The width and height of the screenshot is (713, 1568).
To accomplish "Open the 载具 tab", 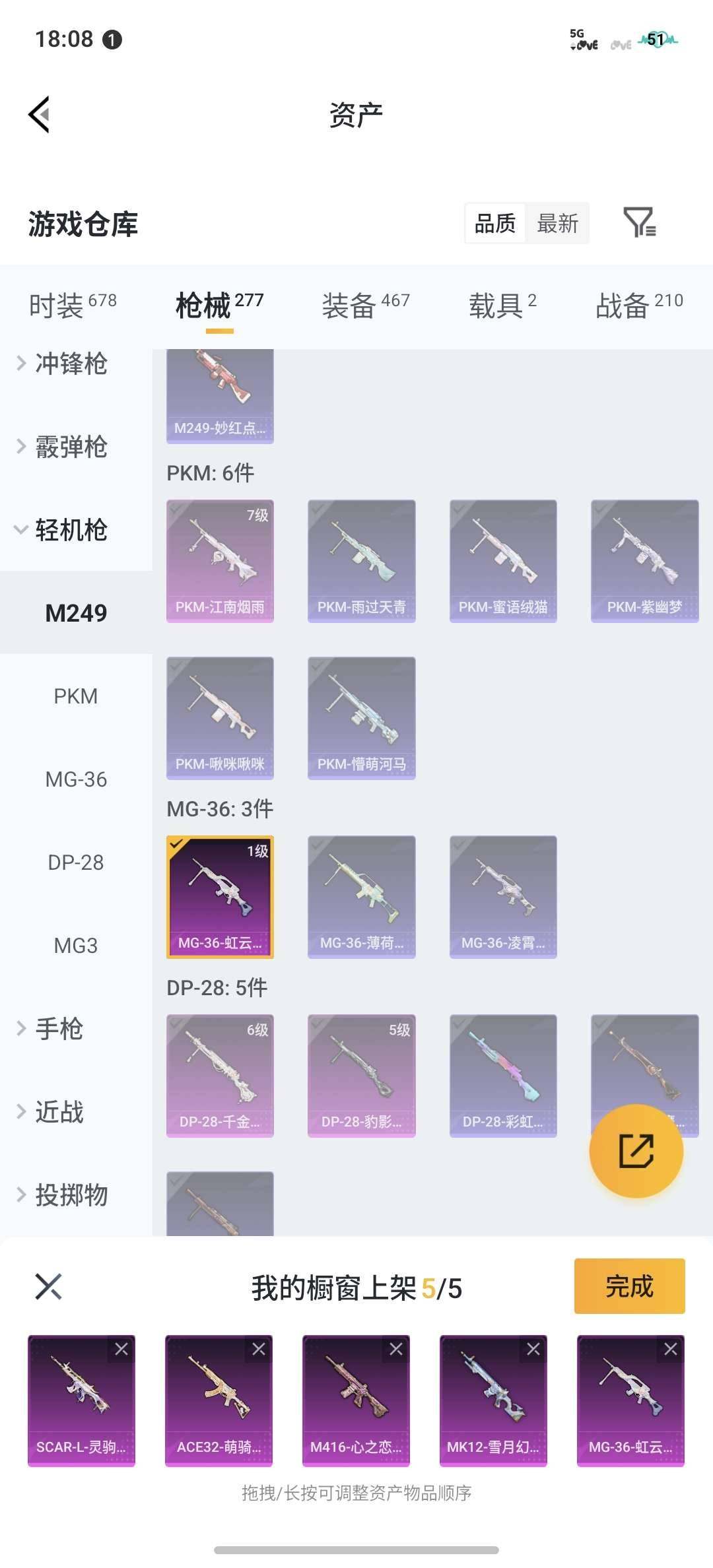I will [x=502, y=306].
